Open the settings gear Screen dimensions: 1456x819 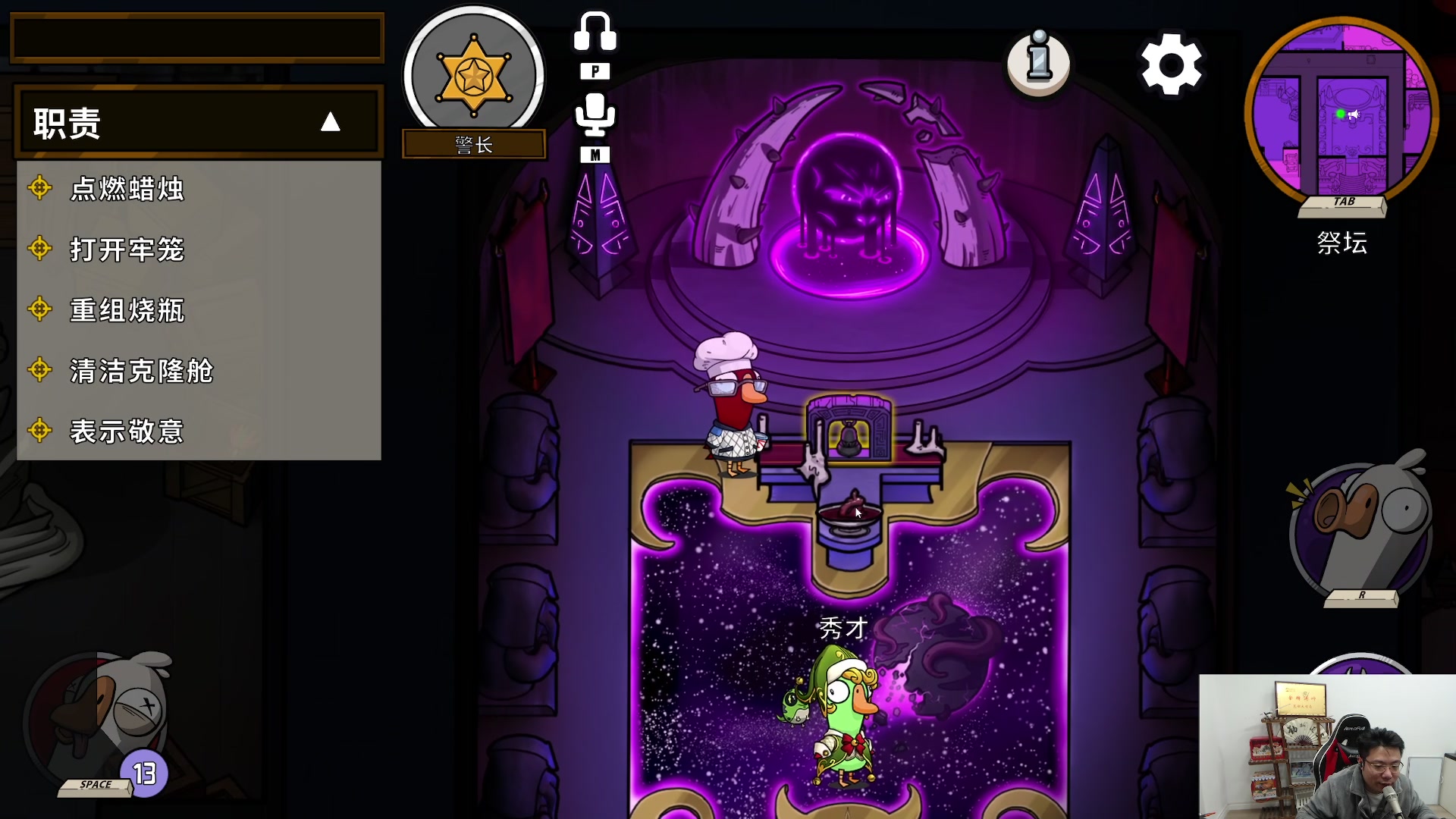pyautogui.click(x=1171, y=64)
